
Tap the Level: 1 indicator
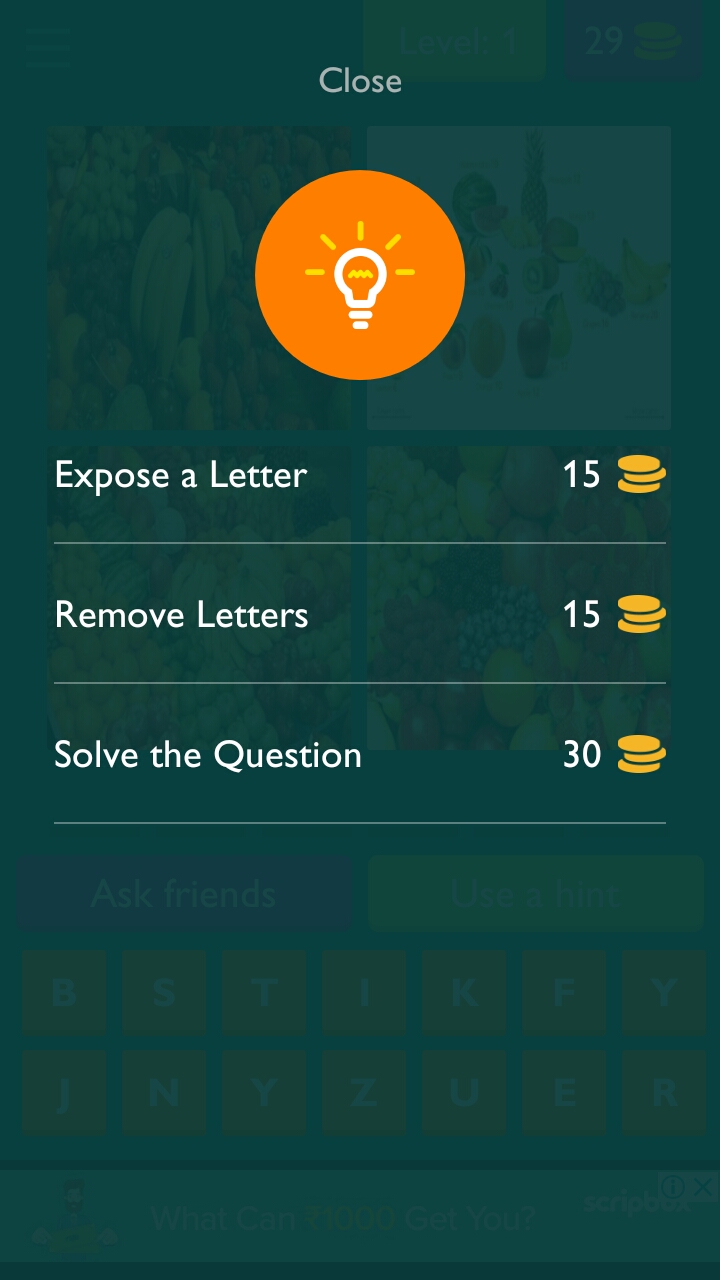coord(455,41)
